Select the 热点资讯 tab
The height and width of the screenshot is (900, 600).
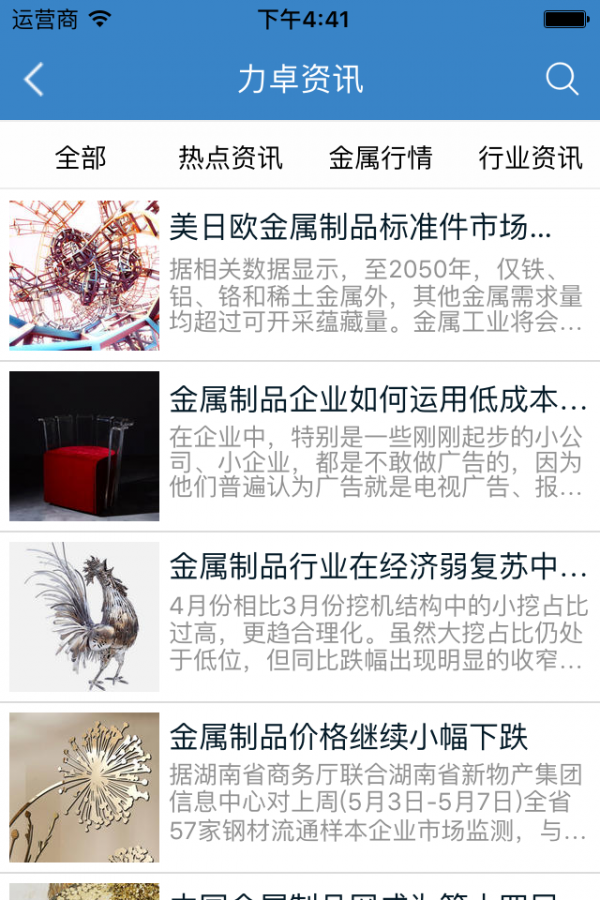click(x=230, y=157)
